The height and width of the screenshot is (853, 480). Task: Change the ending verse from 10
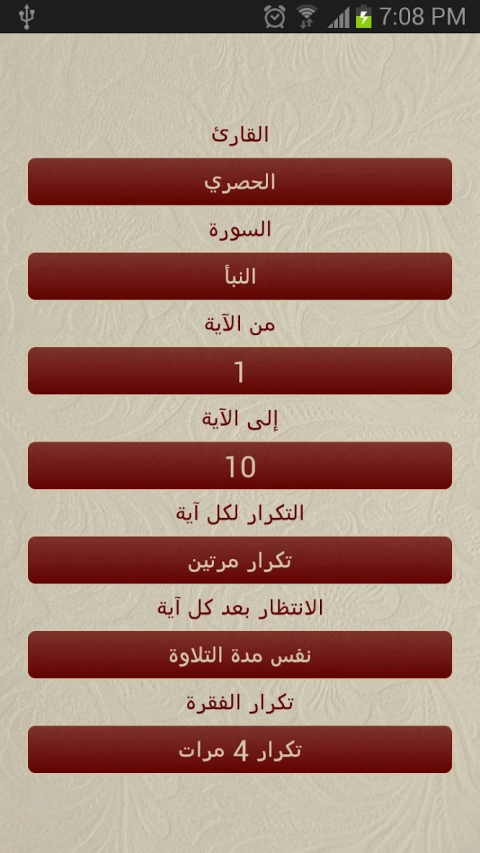pyautogui.click(x=240, y=466)
